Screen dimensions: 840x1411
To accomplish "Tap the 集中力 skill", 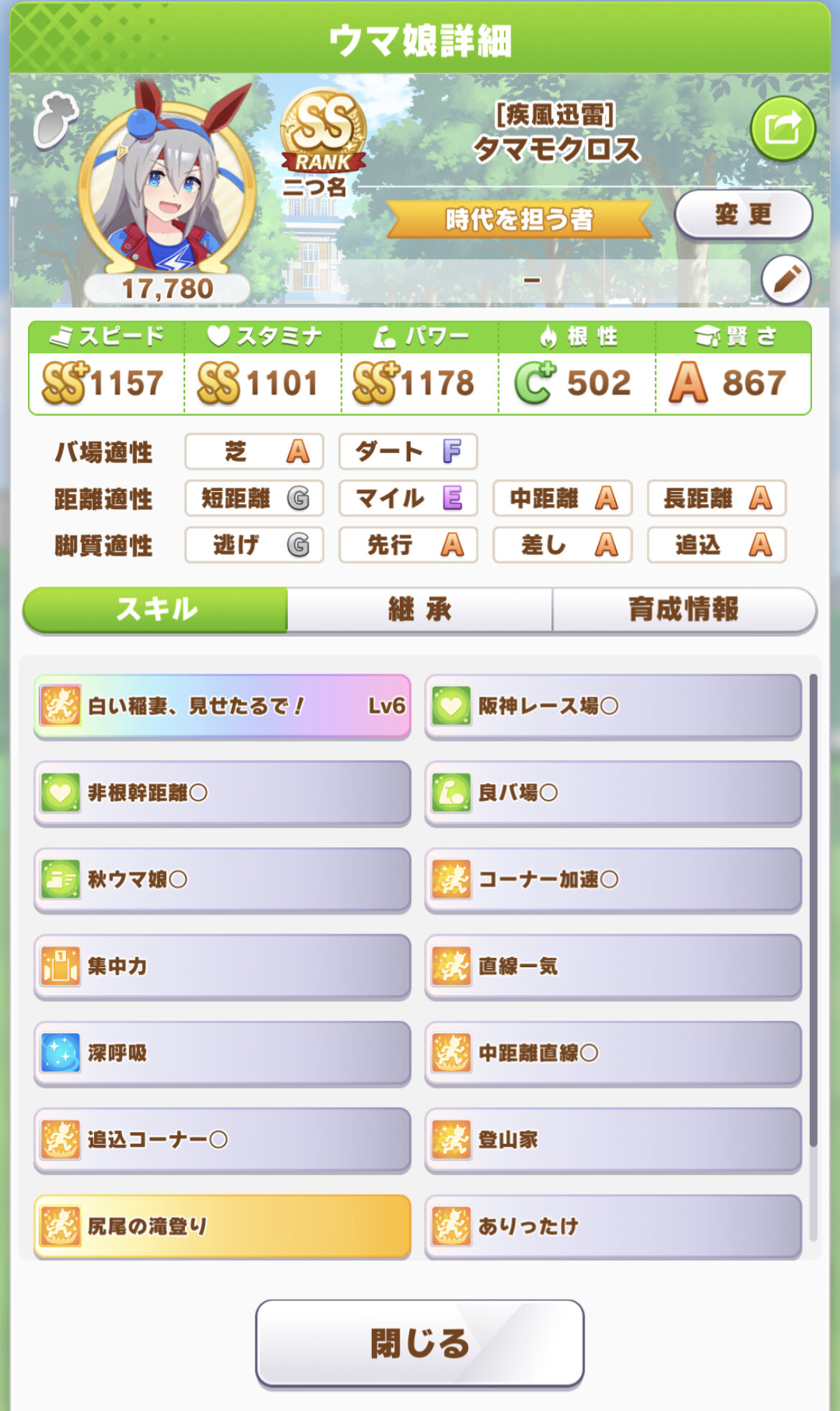I will click(223, 967).
